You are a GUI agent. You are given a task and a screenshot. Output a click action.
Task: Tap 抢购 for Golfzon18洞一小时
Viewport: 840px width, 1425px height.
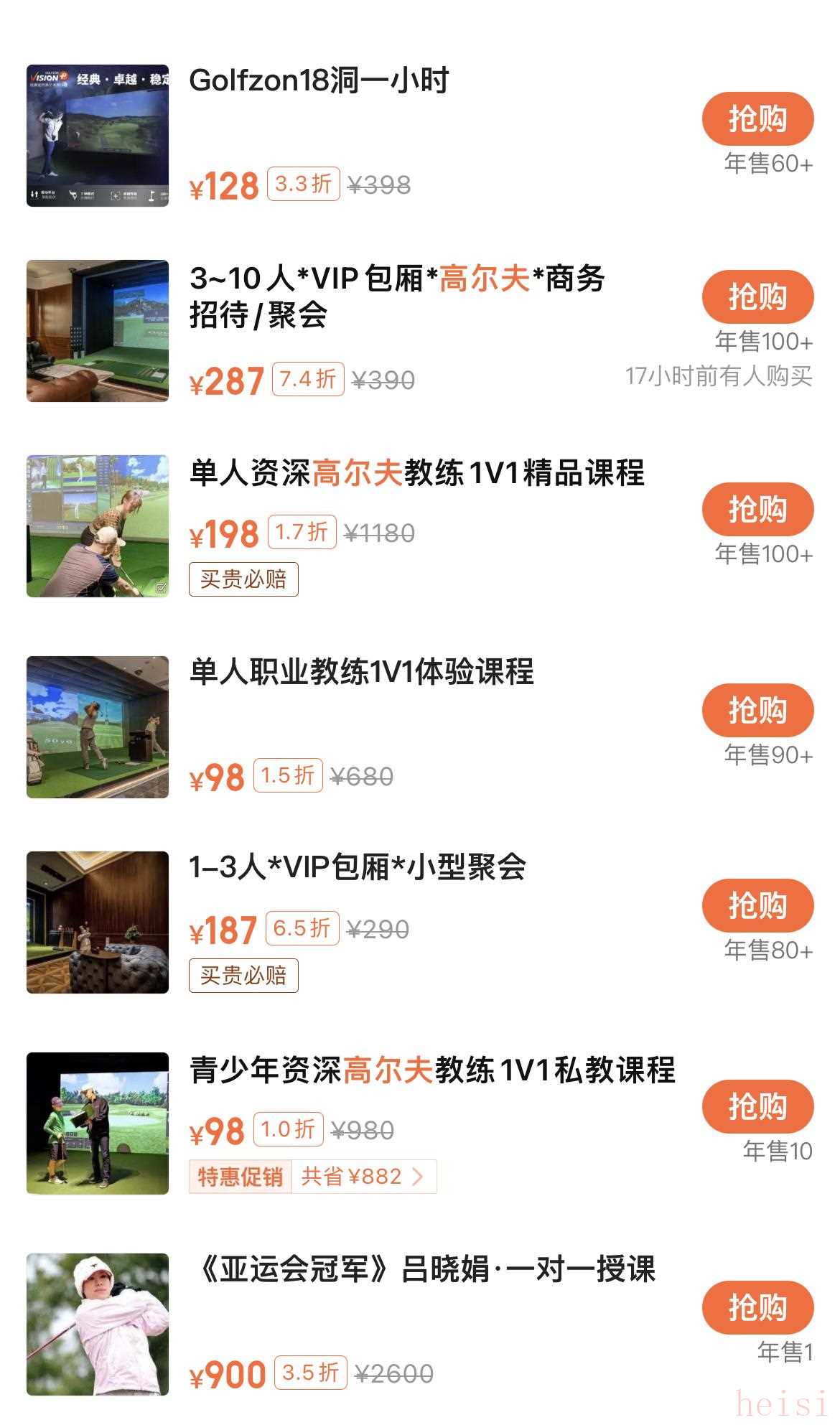(757, 118)
